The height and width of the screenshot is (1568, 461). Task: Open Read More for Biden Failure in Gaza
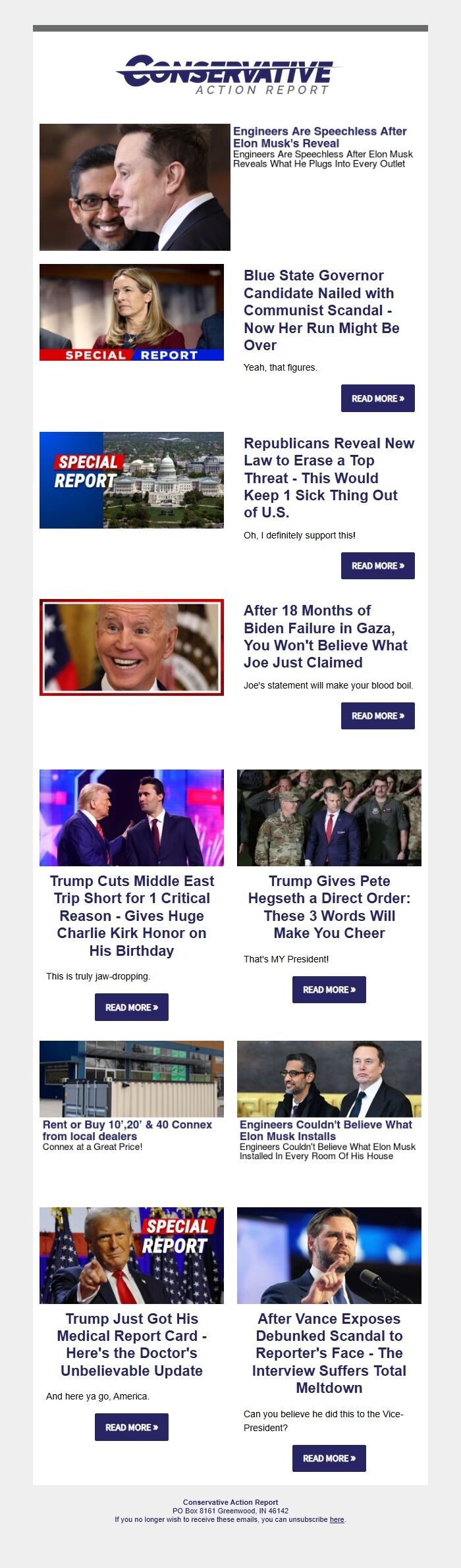377,716
